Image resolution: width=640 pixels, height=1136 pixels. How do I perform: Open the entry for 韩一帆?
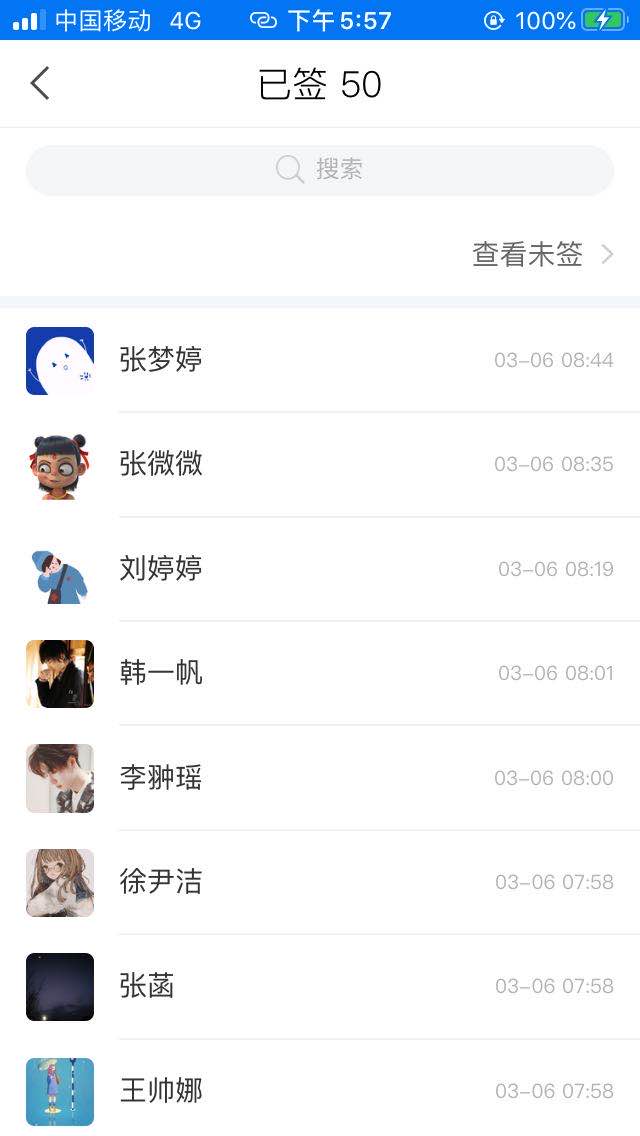tap(320, 673)
